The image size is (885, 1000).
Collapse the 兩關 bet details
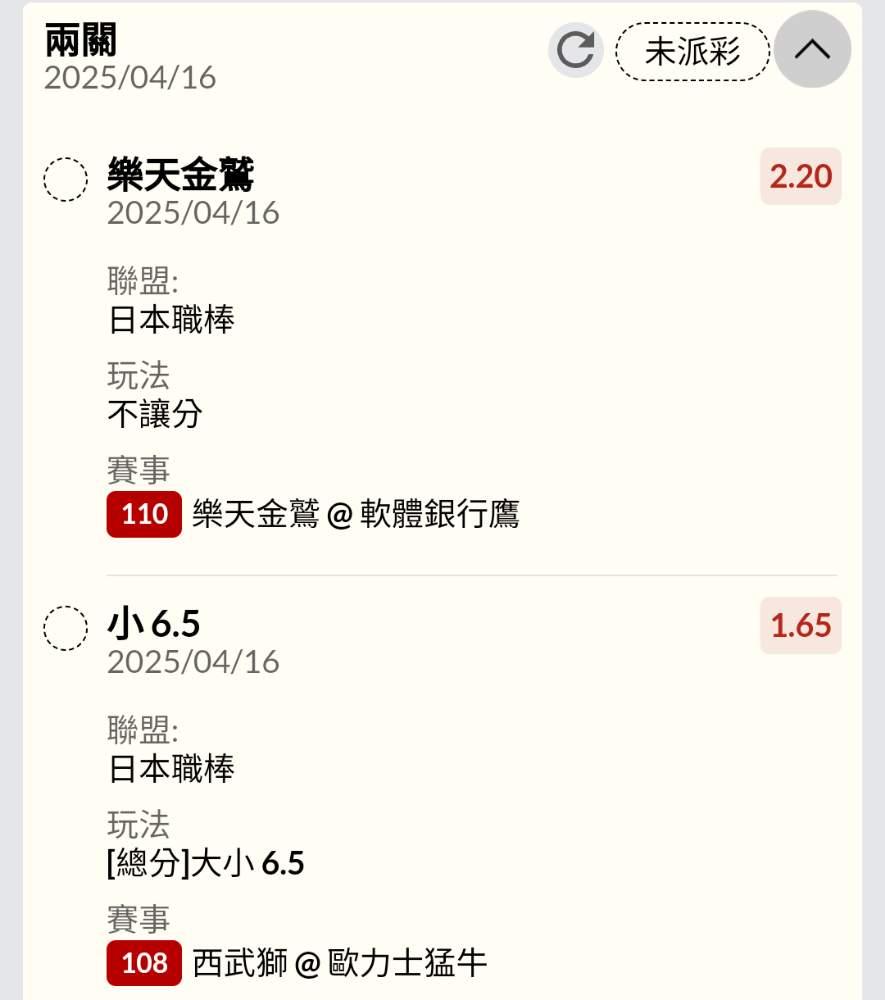[812, 50]
